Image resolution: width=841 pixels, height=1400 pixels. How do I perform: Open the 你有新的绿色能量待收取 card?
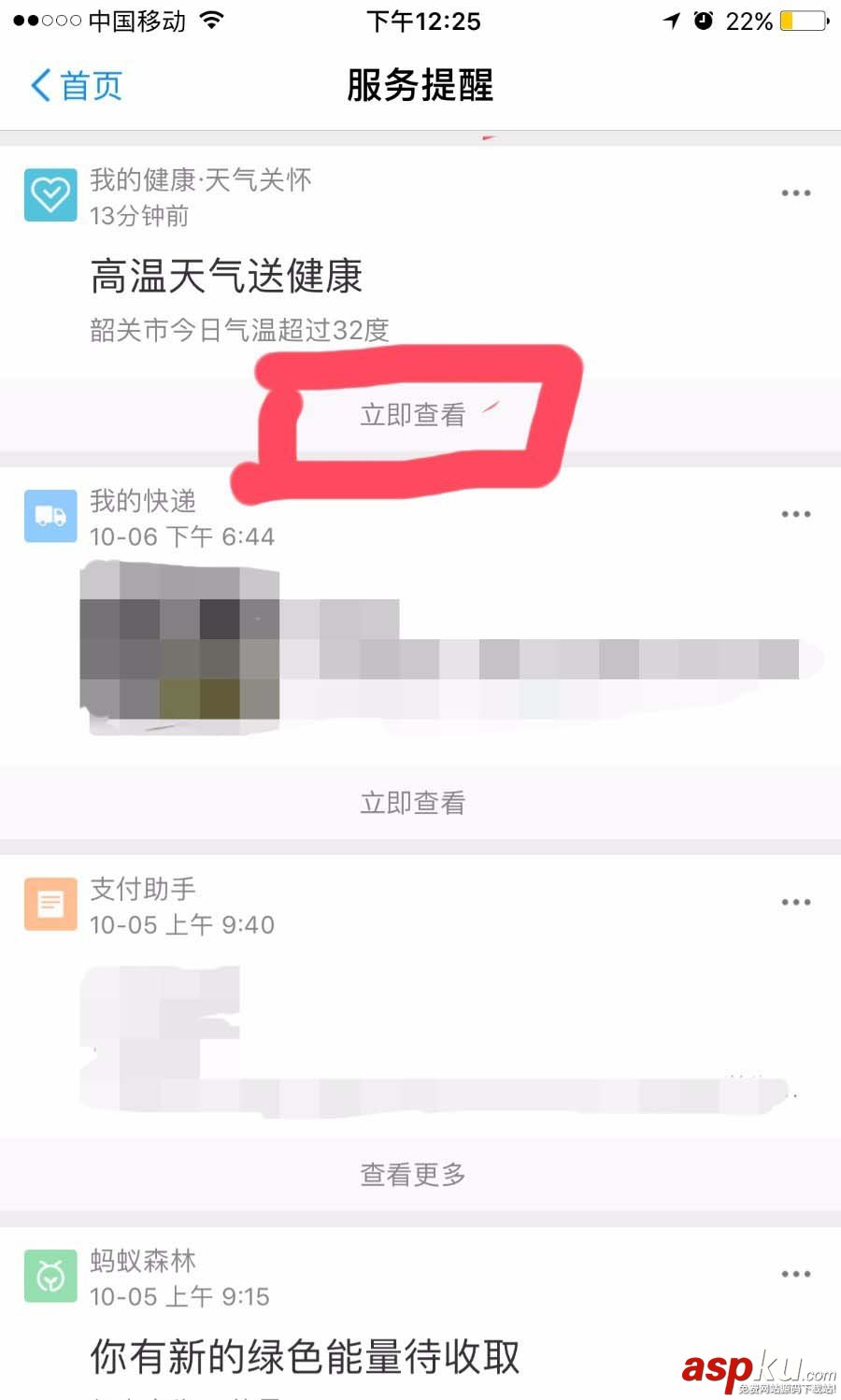[305, 1356]
